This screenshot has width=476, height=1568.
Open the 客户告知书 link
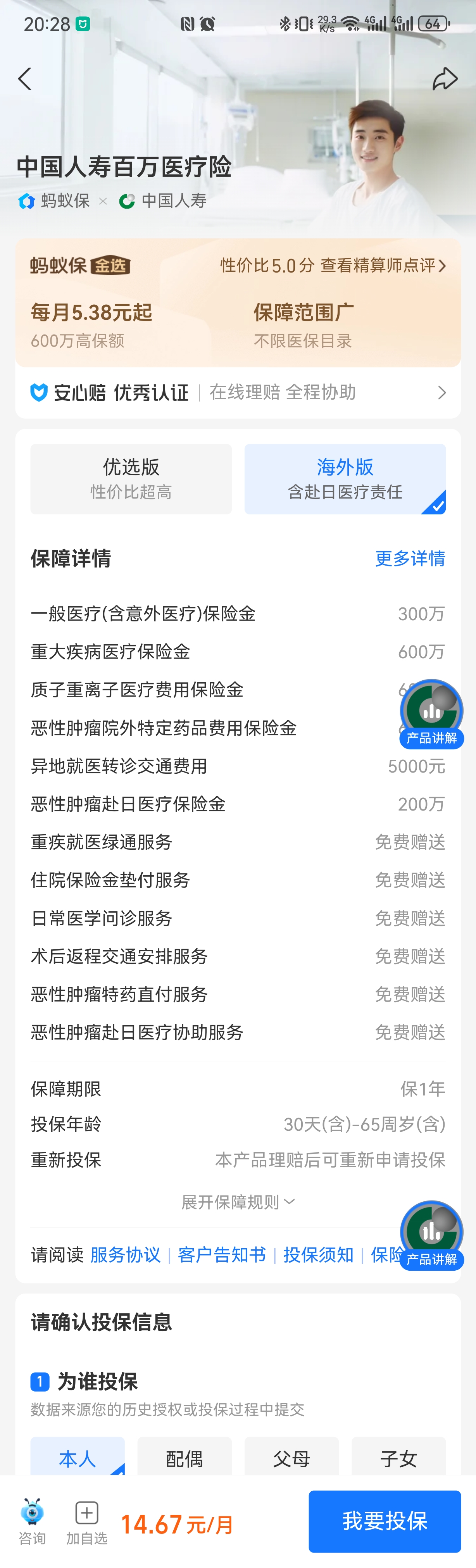point(222,1254)
